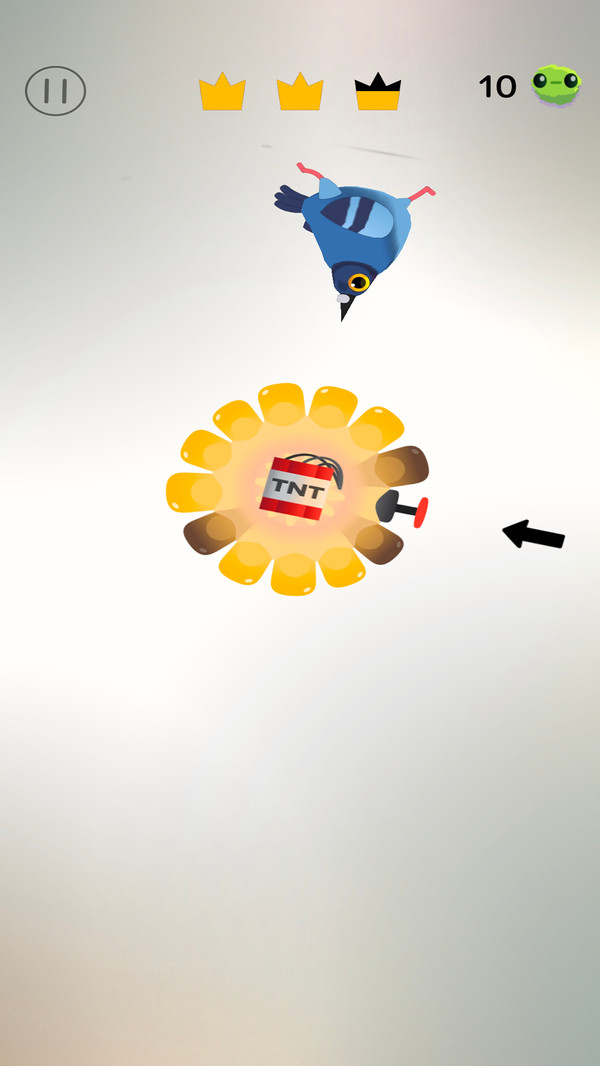600x1066 pixels.
Task: Tap the TNT detonator plunger
Action: pyautogui.click(x=403, y=510)
